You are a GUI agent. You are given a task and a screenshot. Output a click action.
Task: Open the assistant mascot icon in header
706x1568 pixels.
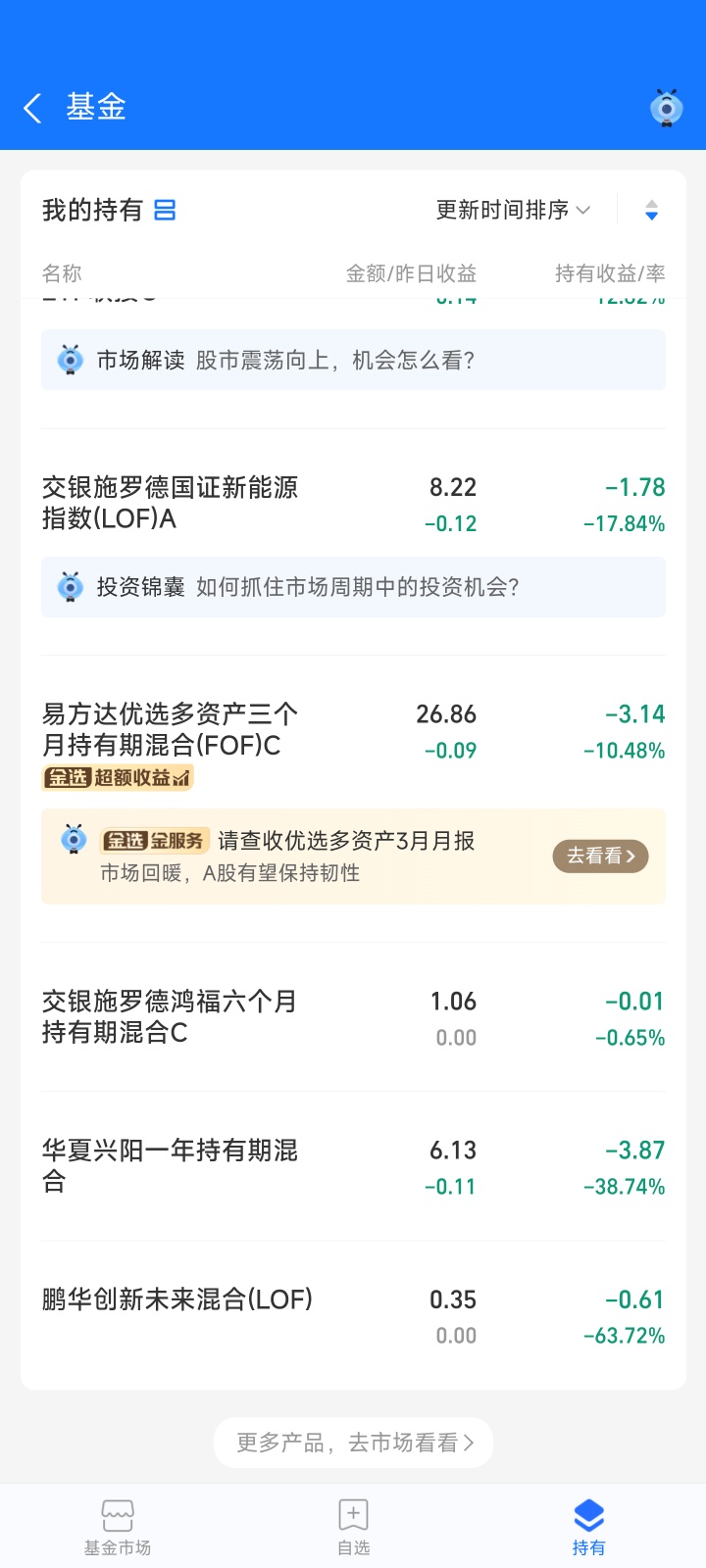667,108
